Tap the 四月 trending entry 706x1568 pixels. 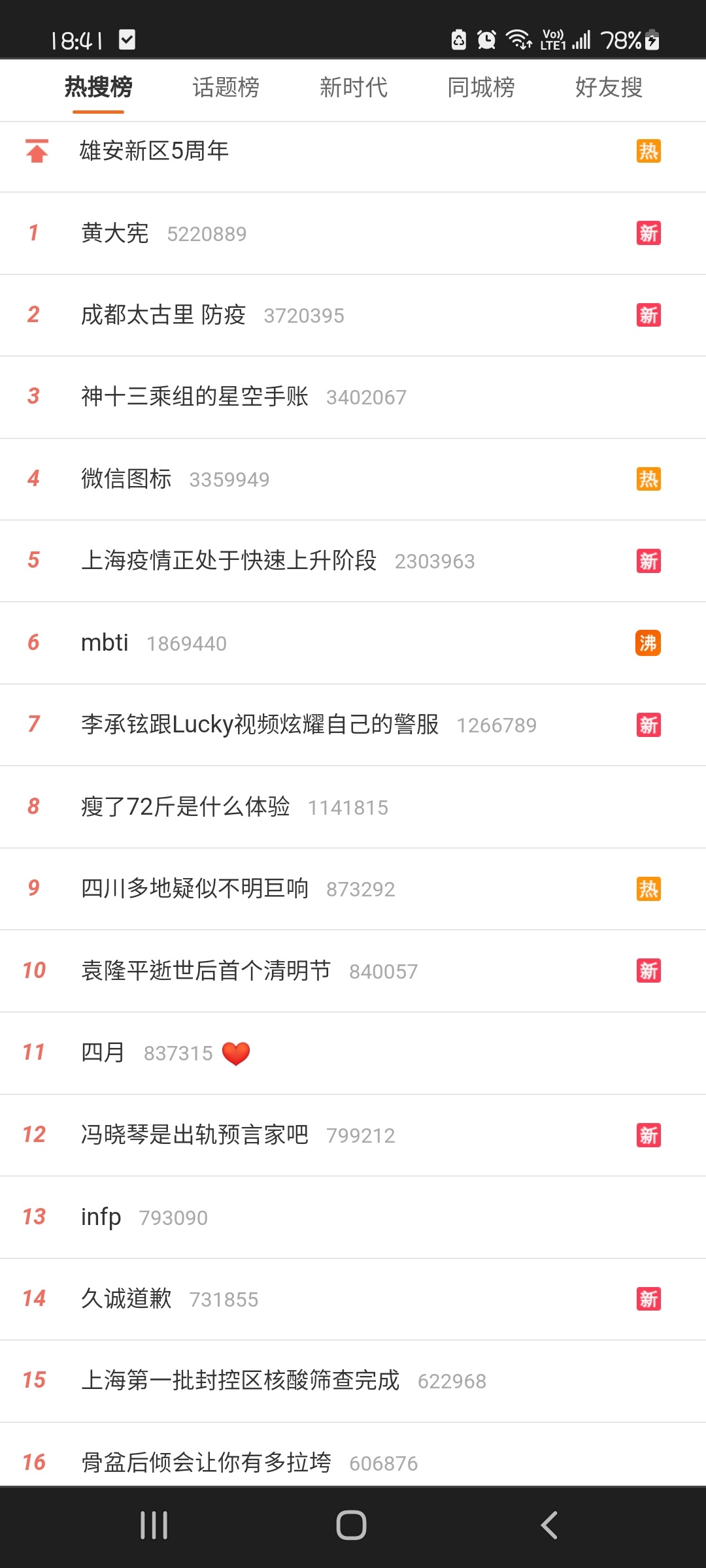tap(353, 1053)
